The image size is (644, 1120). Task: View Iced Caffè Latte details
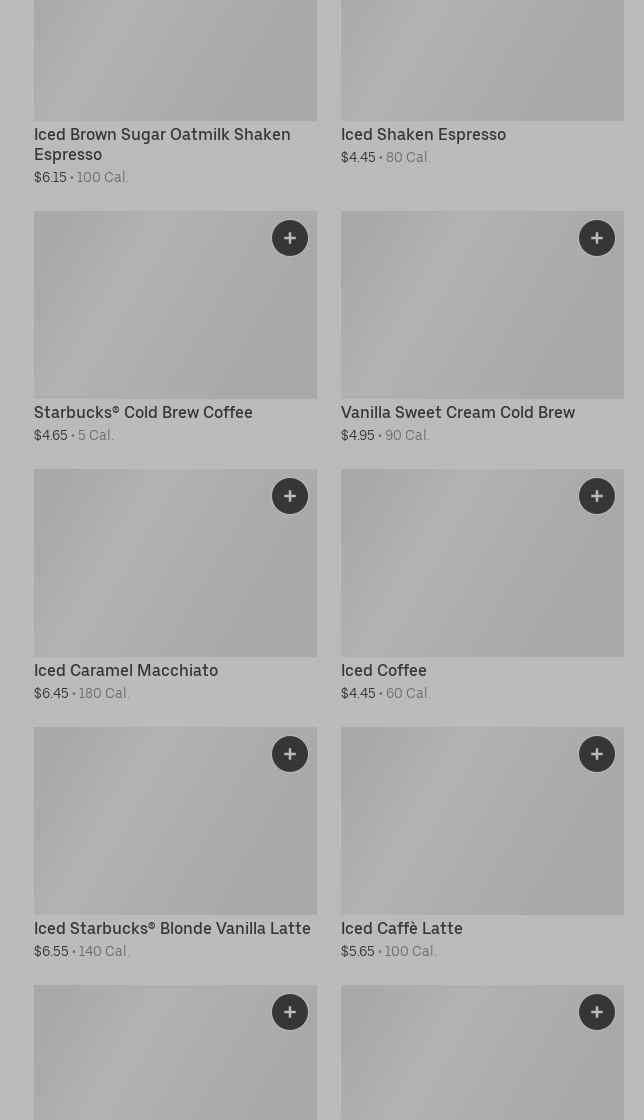[401, 928]
